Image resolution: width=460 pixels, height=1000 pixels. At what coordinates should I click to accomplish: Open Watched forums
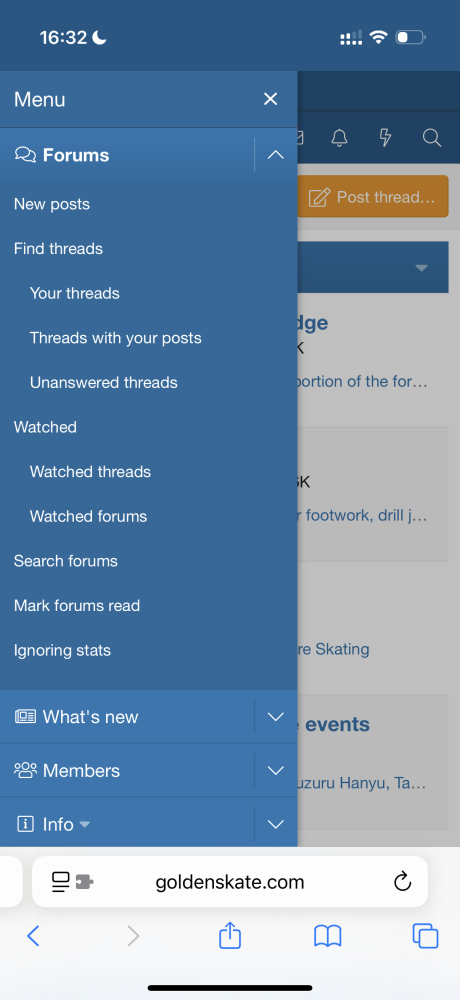click(88, 517)
